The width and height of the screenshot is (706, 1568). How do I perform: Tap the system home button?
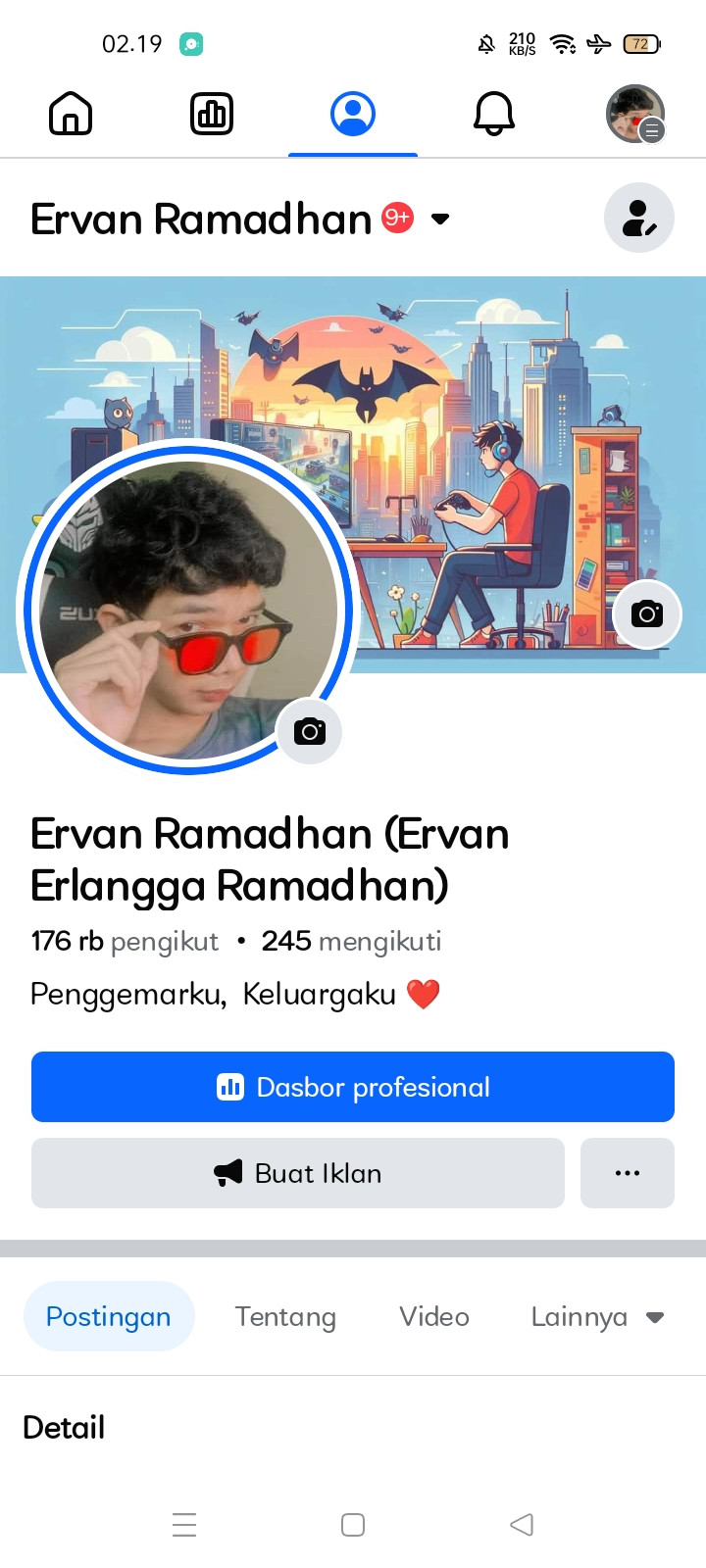353,1524
